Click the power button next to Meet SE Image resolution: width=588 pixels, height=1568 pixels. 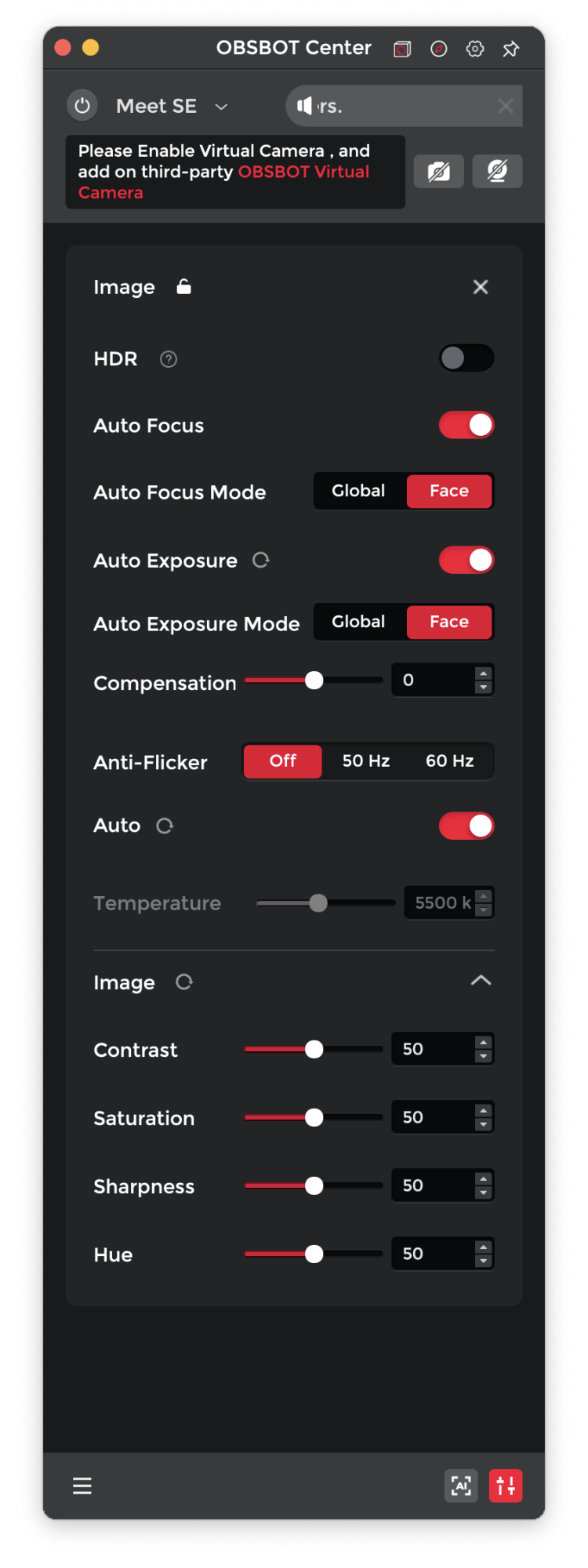(x=82, y=106)
